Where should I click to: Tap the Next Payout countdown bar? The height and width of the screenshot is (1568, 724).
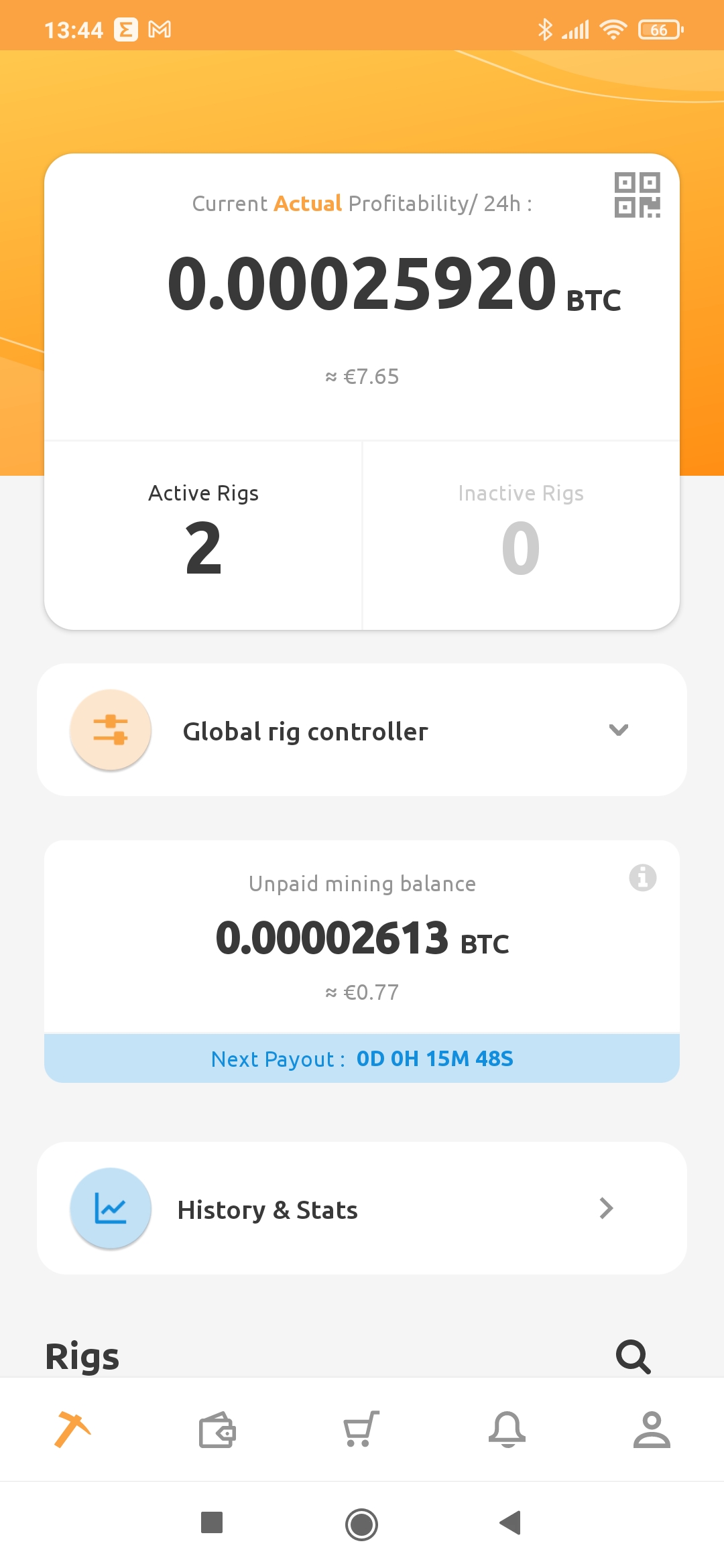362,1058
